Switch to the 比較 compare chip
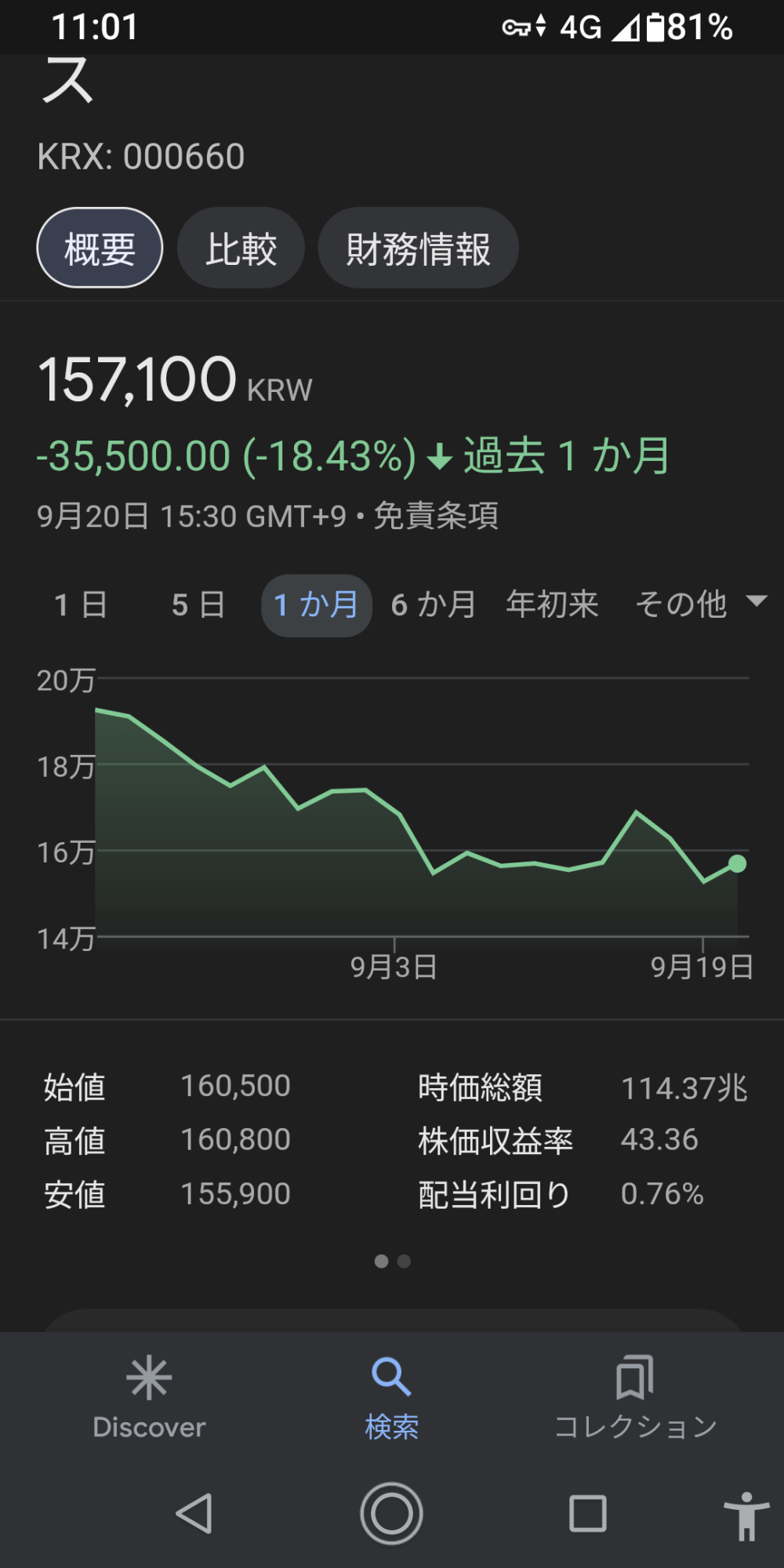 241,248
